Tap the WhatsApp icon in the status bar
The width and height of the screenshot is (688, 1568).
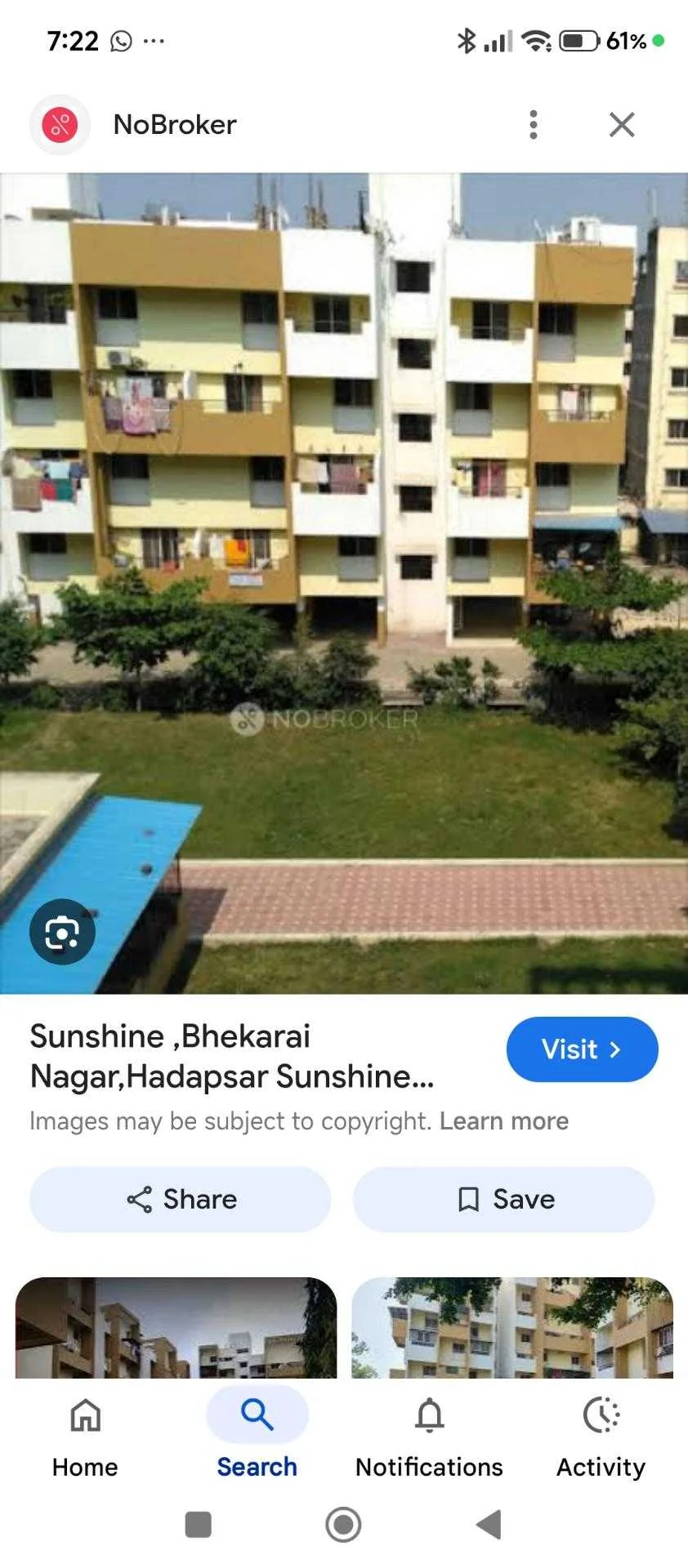(121, 39)
